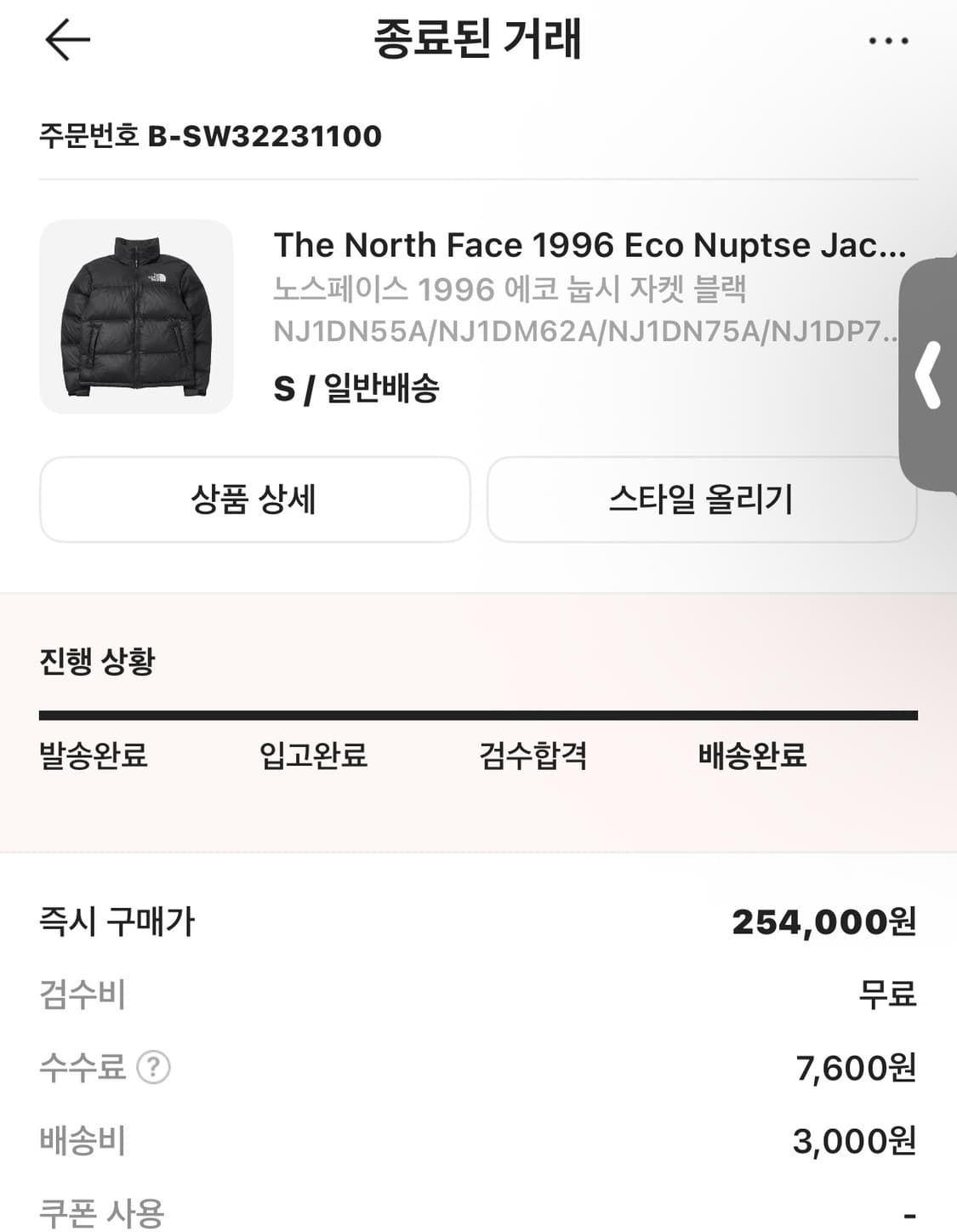
Task: Click the 종료된 거래 page title
Action: coord(478,38)
